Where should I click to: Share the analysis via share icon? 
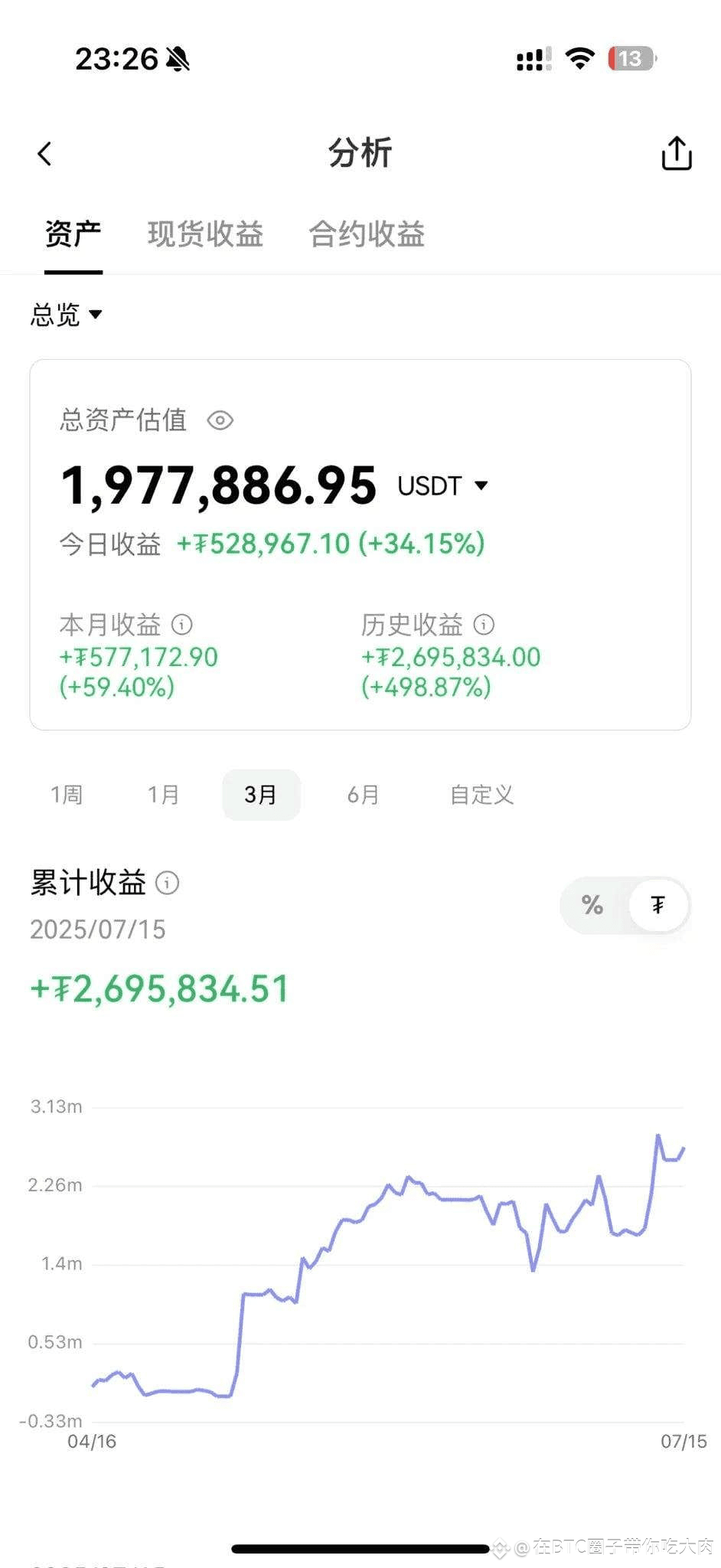point(677,153)
